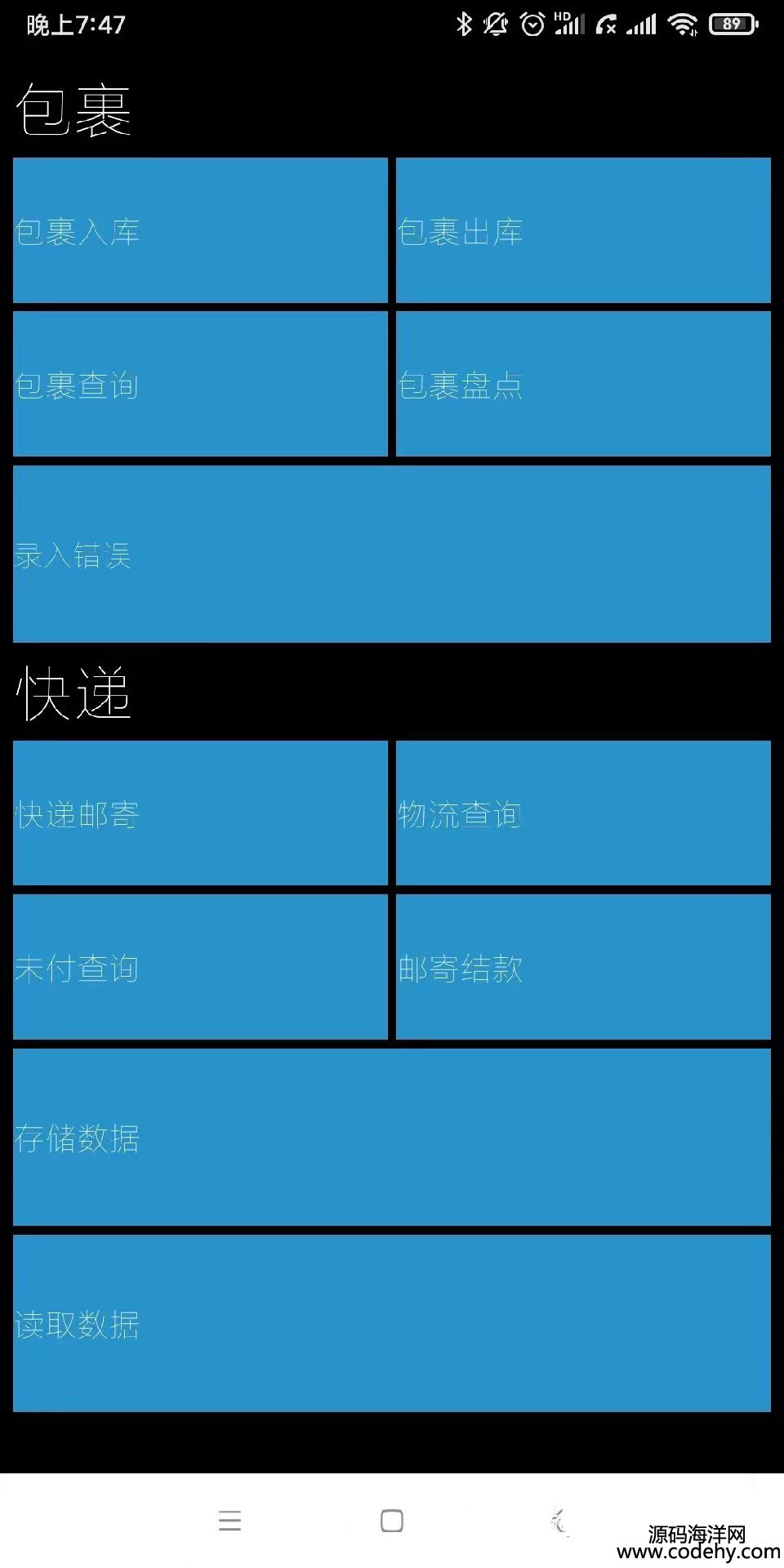Open 包裹入库 tile
This screenshot has width=784, height=1568.
coord(200,231)
